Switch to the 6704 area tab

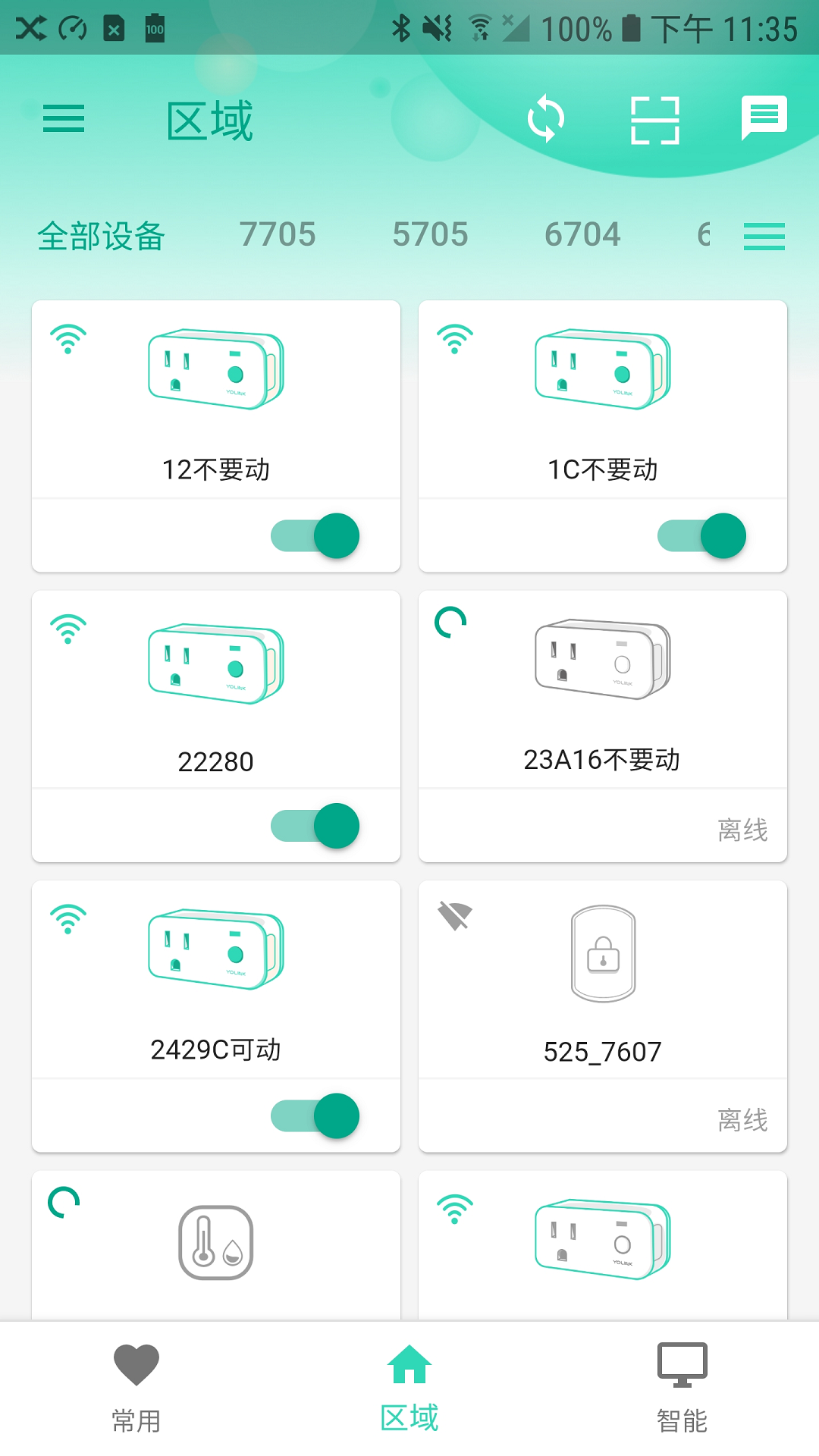(582, 235)
